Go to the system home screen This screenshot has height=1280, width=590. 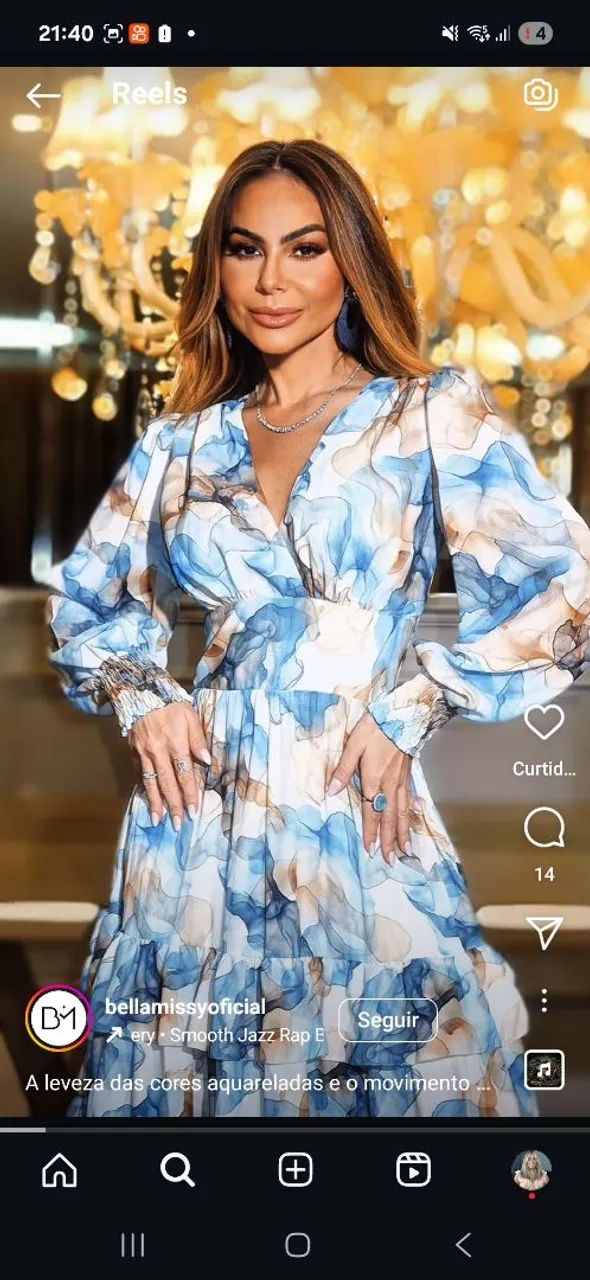point(297,1244)
